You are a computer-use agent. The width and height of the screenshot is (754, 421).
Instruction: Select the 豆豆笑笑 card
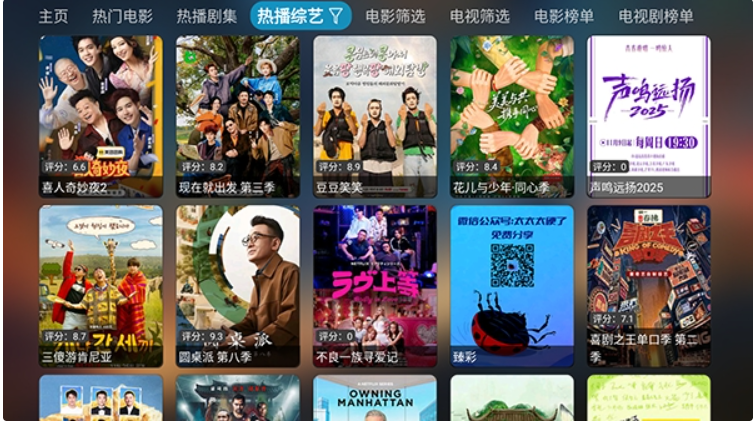tap(374, 115)
